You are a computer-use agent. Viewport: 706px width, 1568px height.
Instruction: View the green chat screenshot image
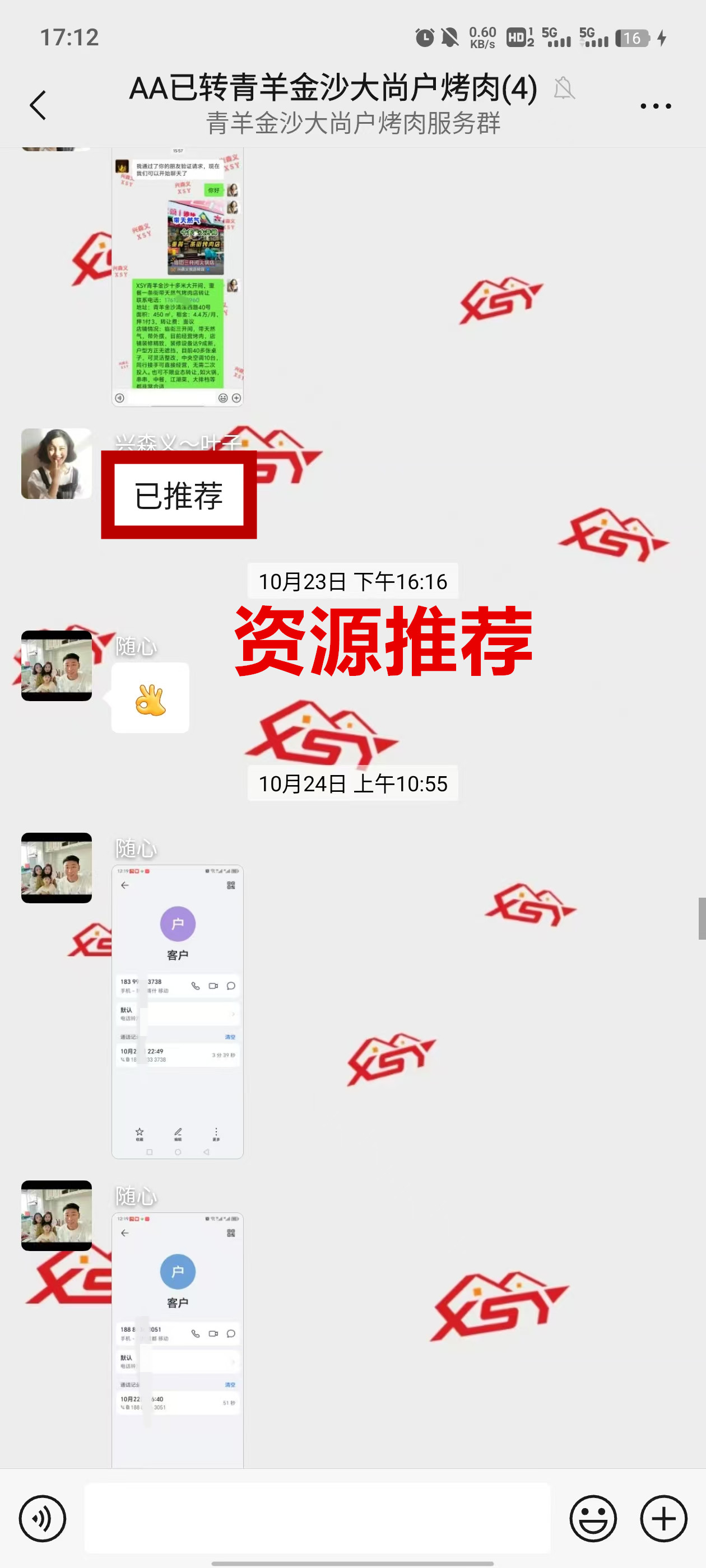[177, 277]
